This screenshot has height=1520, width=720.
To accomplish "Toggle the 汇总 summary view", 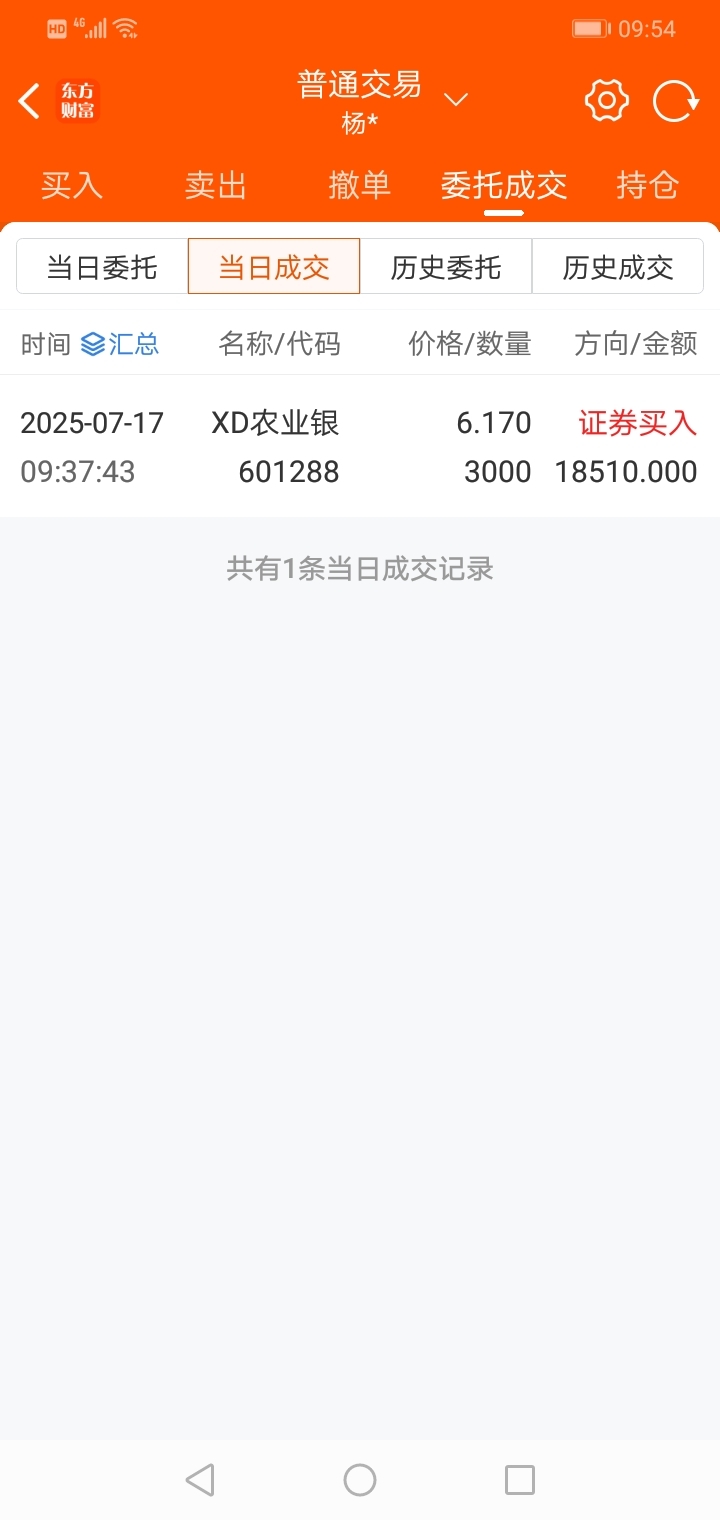I will pos(120,345).
